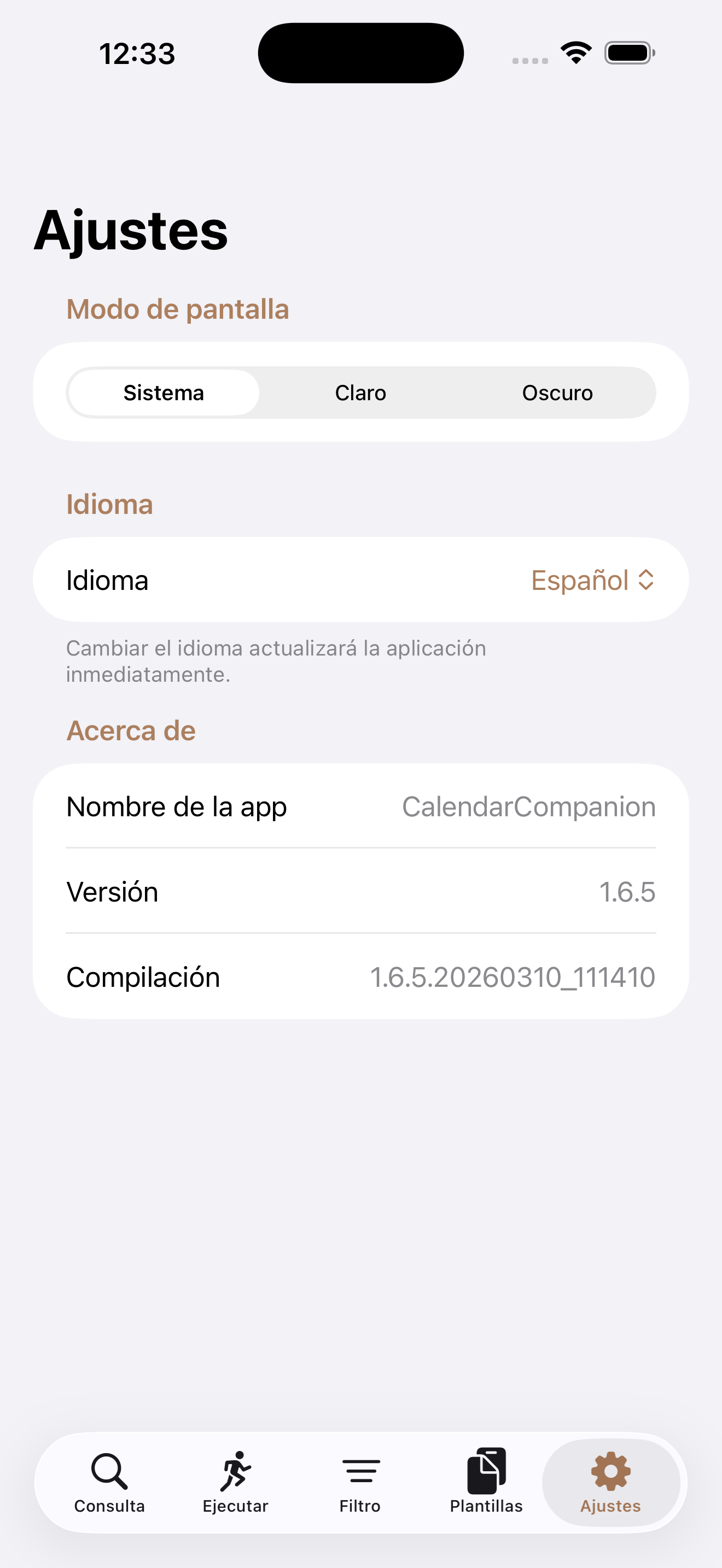
Task: Expand the Español language selector
Action: coord(591,580)
